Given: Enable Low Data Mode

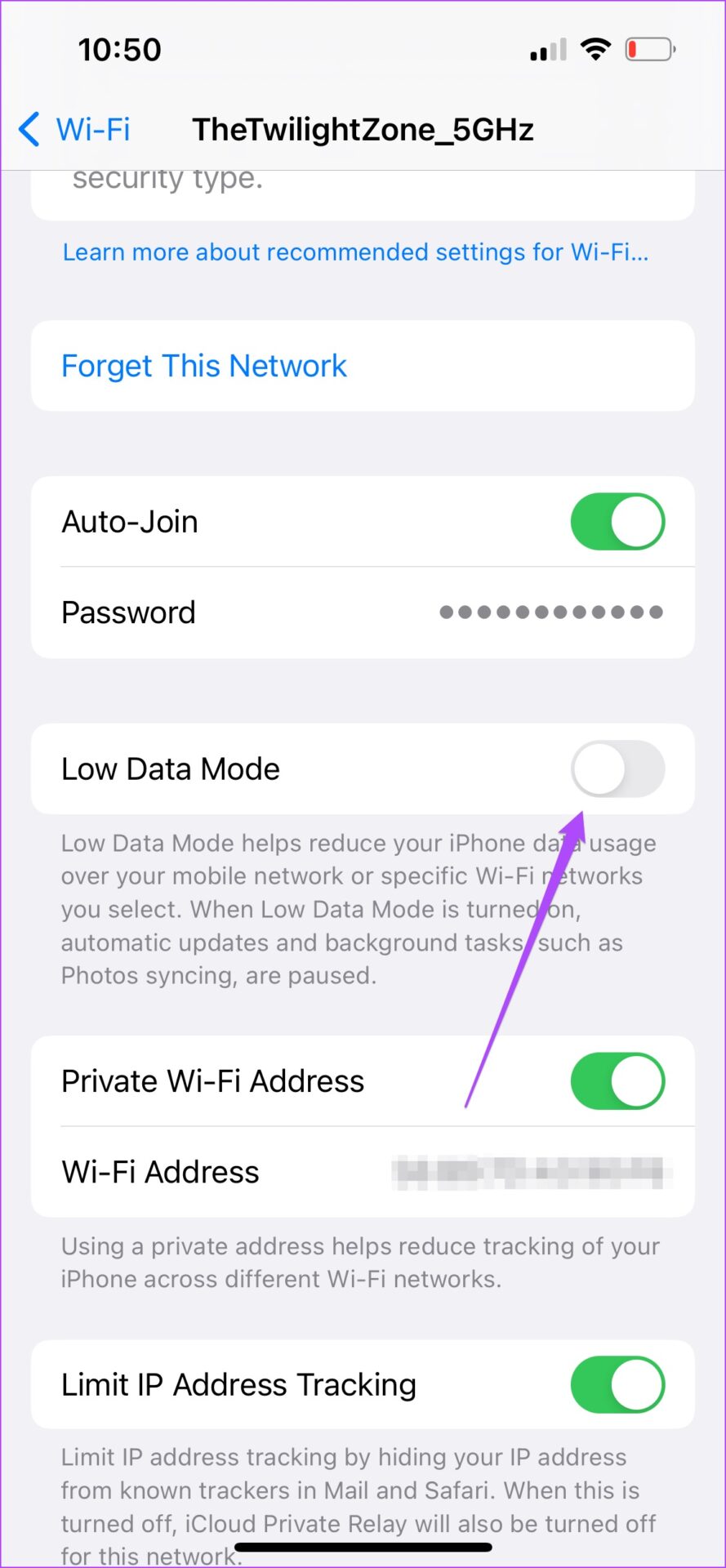Looking at the screenshot, I should pyautogui.click(x=617, y=769).
